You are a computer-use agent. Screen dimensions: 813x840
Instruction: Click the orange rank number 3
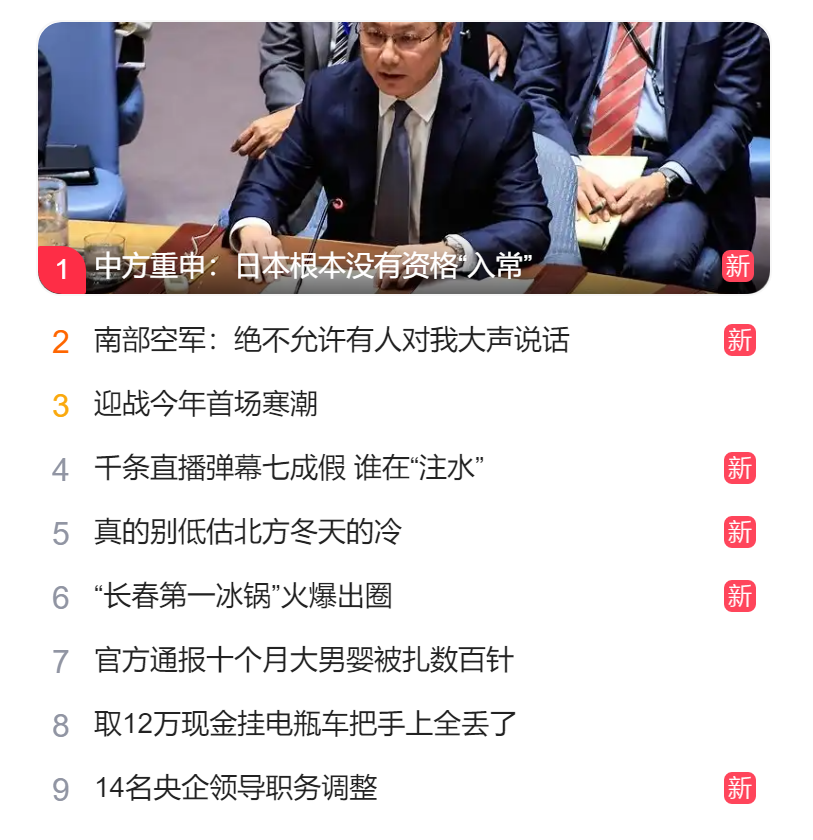tap(62, 405)
